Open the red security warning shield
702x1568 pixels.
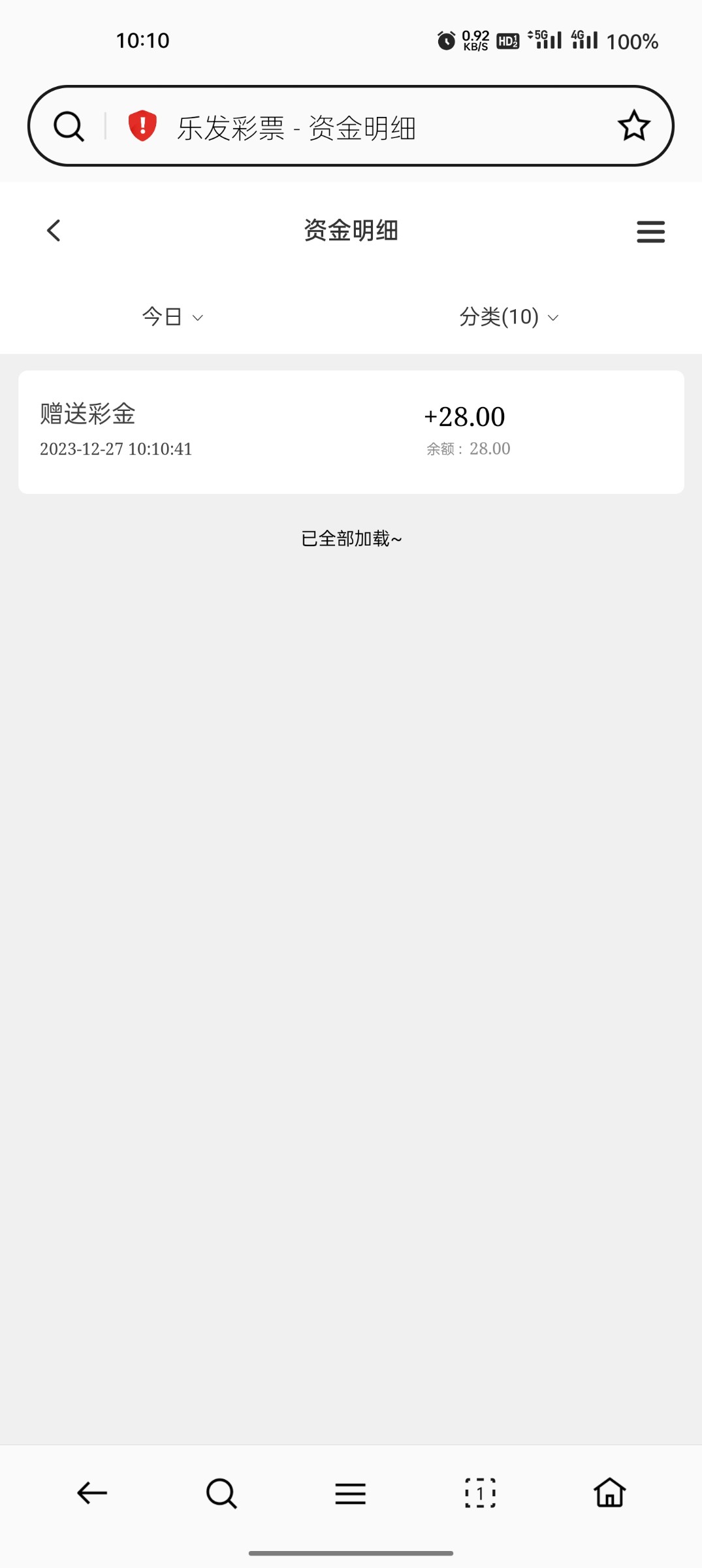tap(142, 125)
